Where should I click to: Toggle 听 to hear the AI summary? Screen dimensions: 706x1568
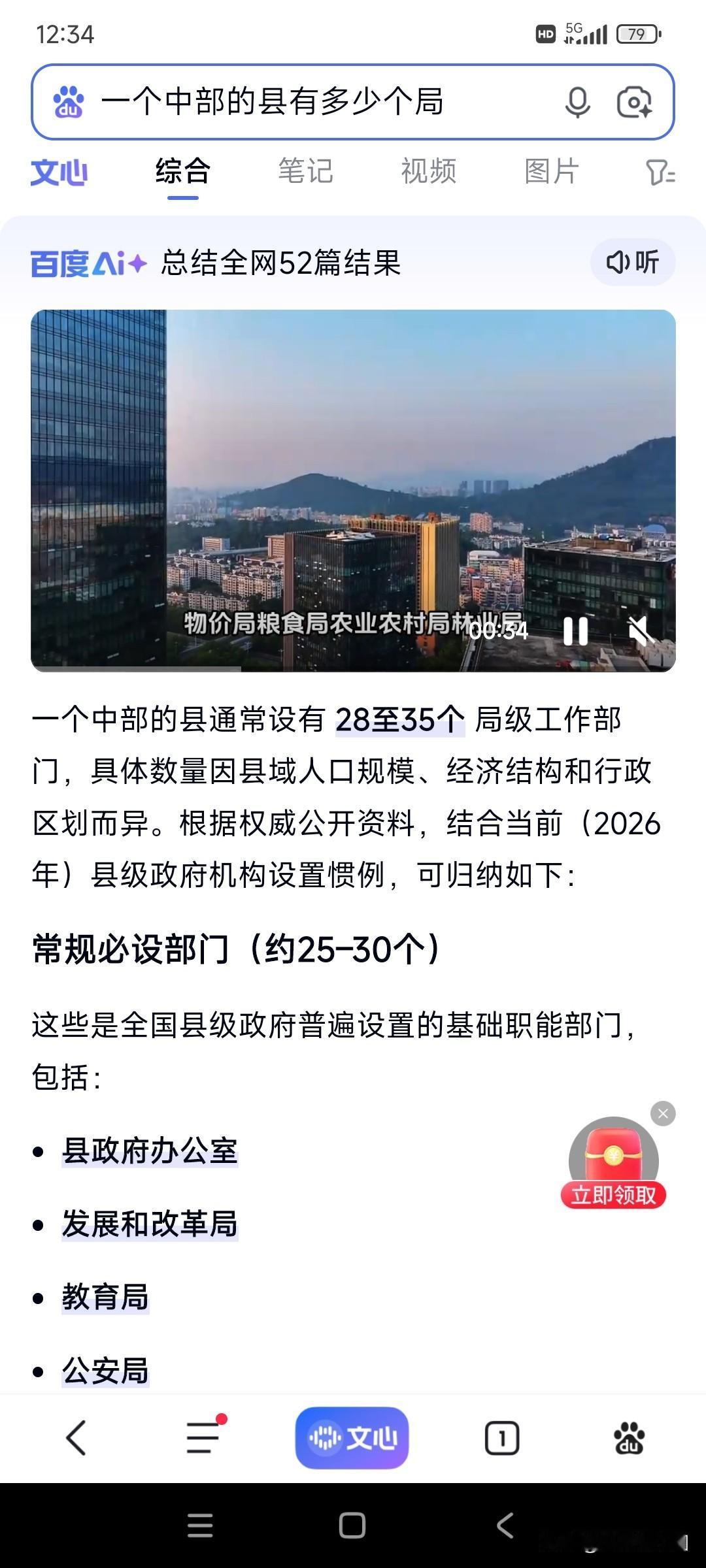tap(631, 261)
